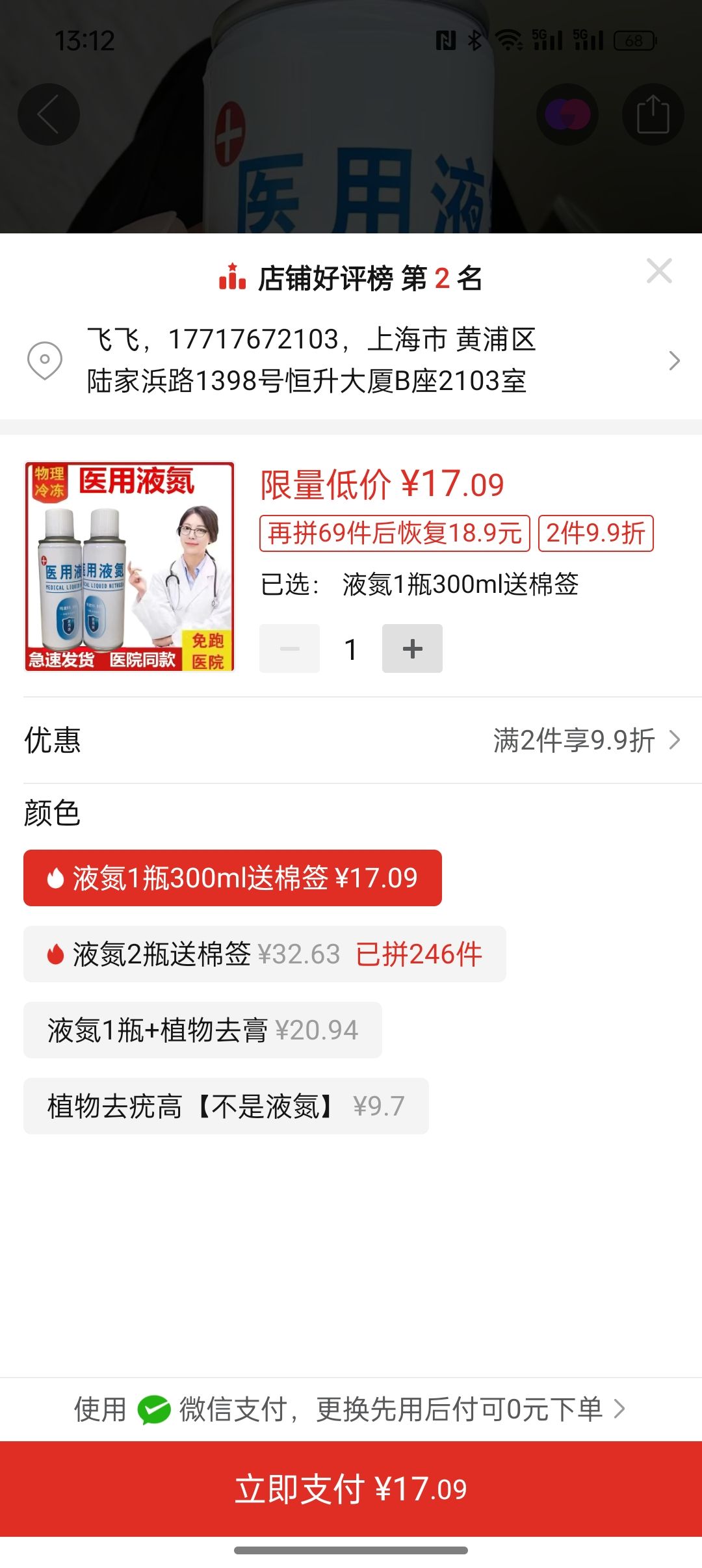Image resolution: width=702 pixels, height=1568 pixels.
Task: Change the WeChat Pay payment method
Action: pyautogui.click(x=351, y=1409)
